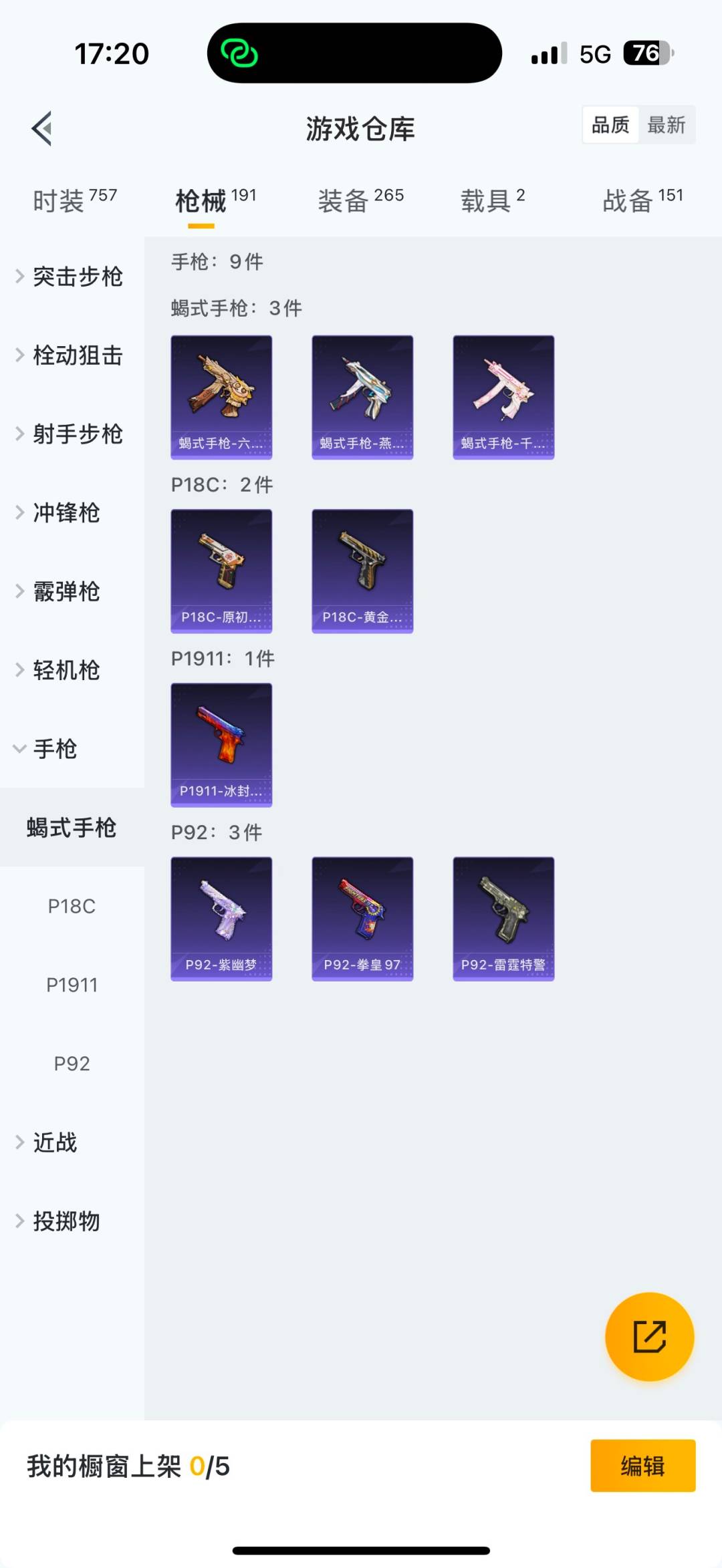
Task: Sort inventory by 最新 newest
Action: pyautogui.click(x=668, y=125)
